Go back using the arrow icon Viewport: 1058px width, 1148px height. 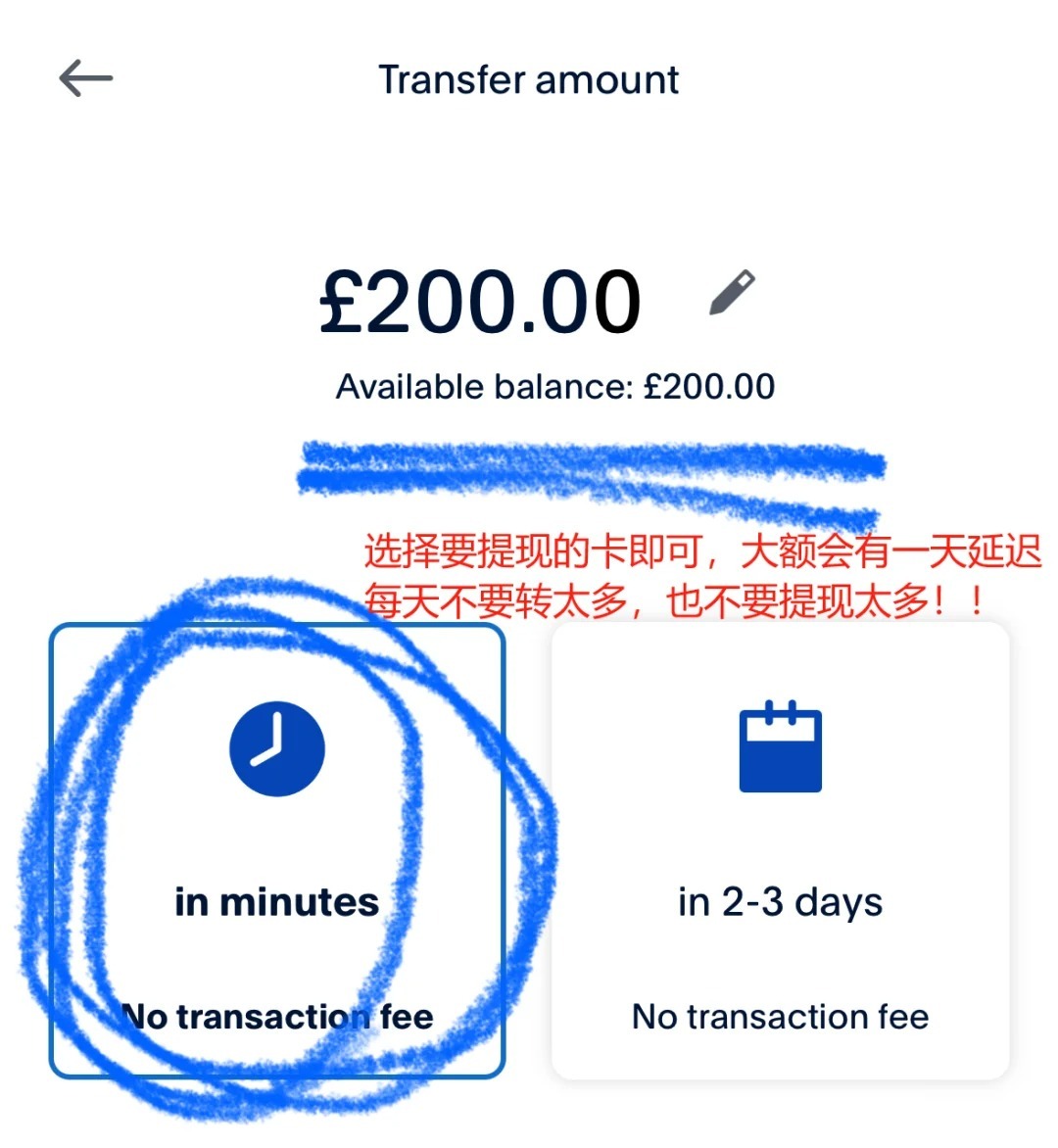click(85, 78)
